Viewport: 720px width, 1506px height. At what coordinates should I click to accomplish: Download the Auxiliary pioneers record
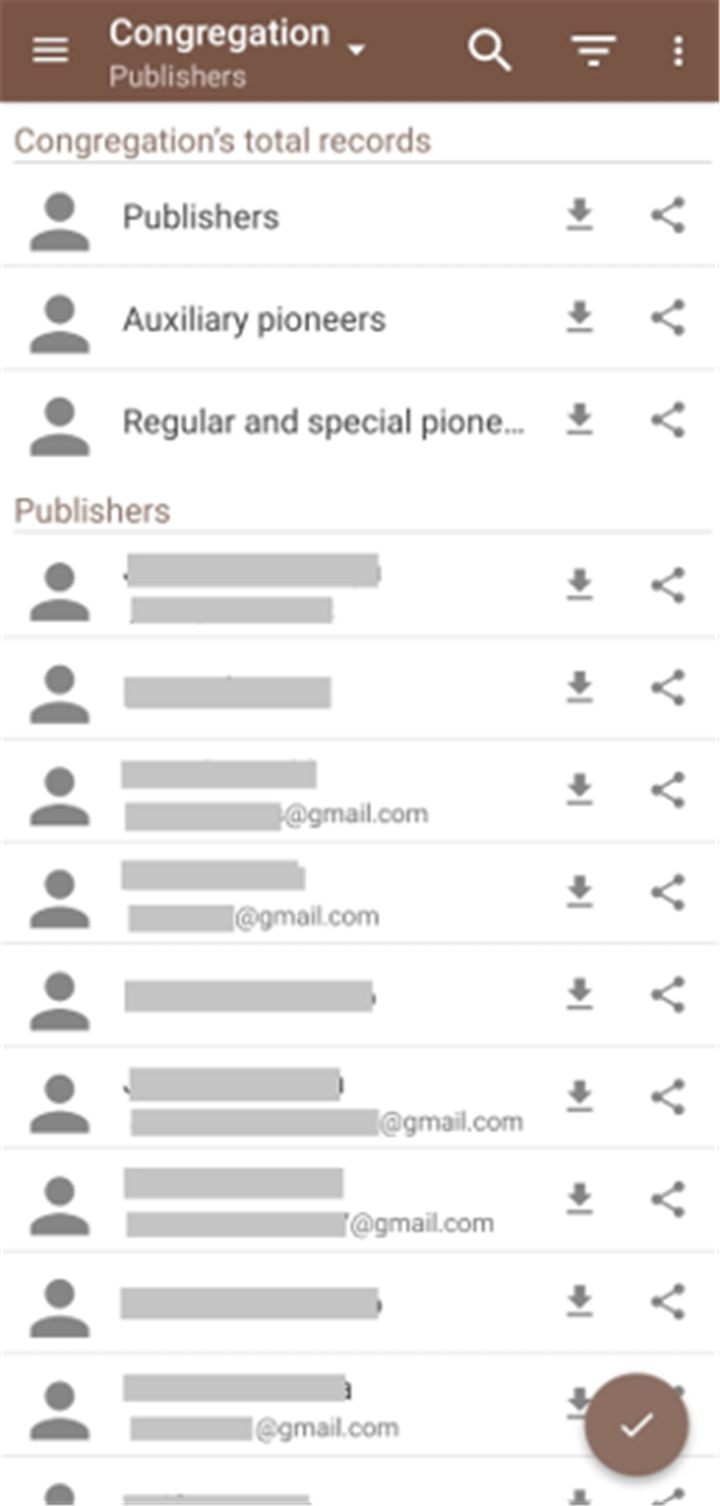coord(579,318)
